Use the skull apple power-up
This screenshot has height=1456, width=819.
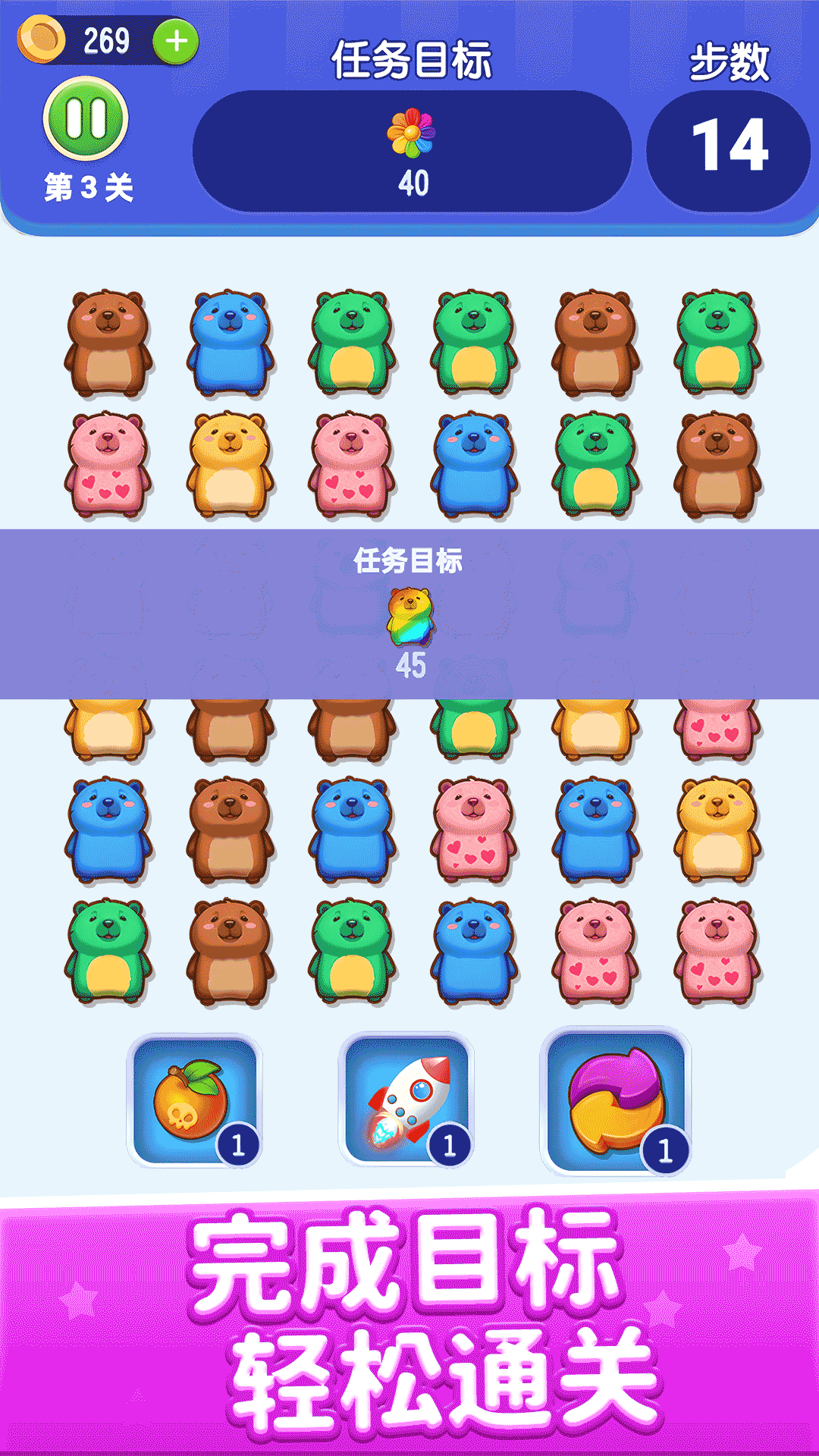(x=194, y=1100)
